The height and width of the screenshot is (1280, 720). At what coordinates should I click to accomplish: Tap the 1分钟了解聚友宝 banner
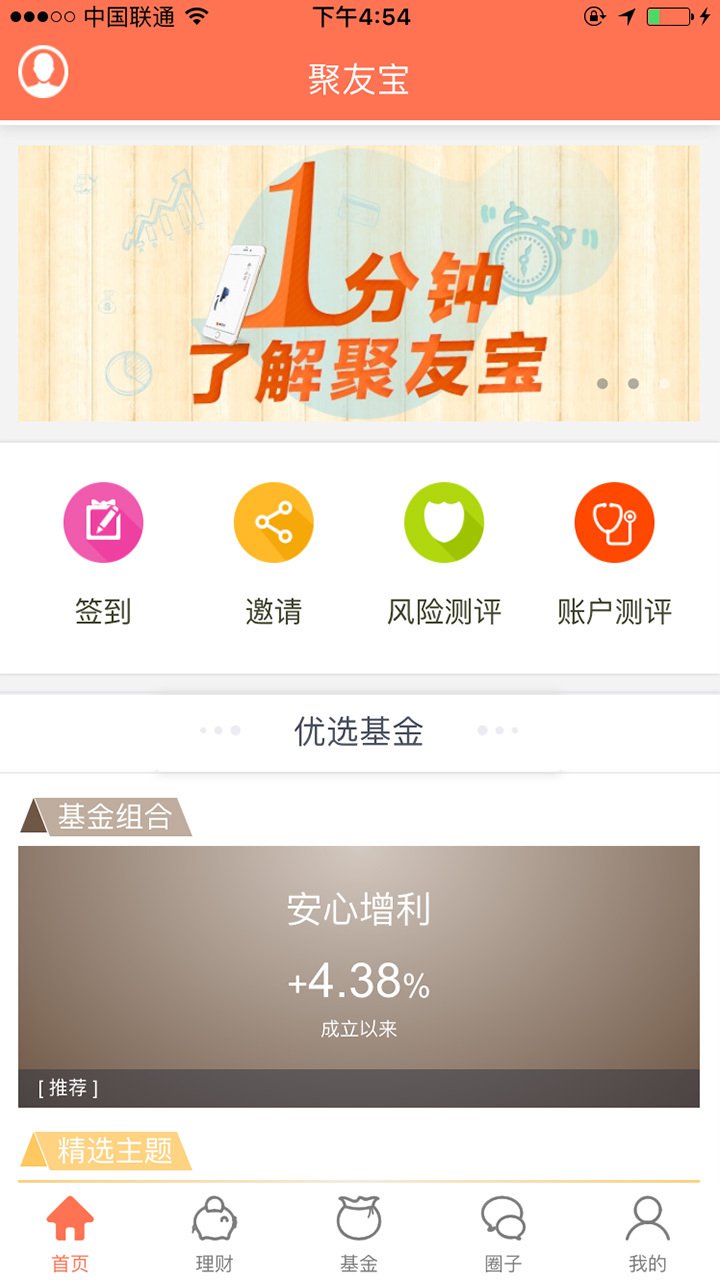[x=360, y=283]
